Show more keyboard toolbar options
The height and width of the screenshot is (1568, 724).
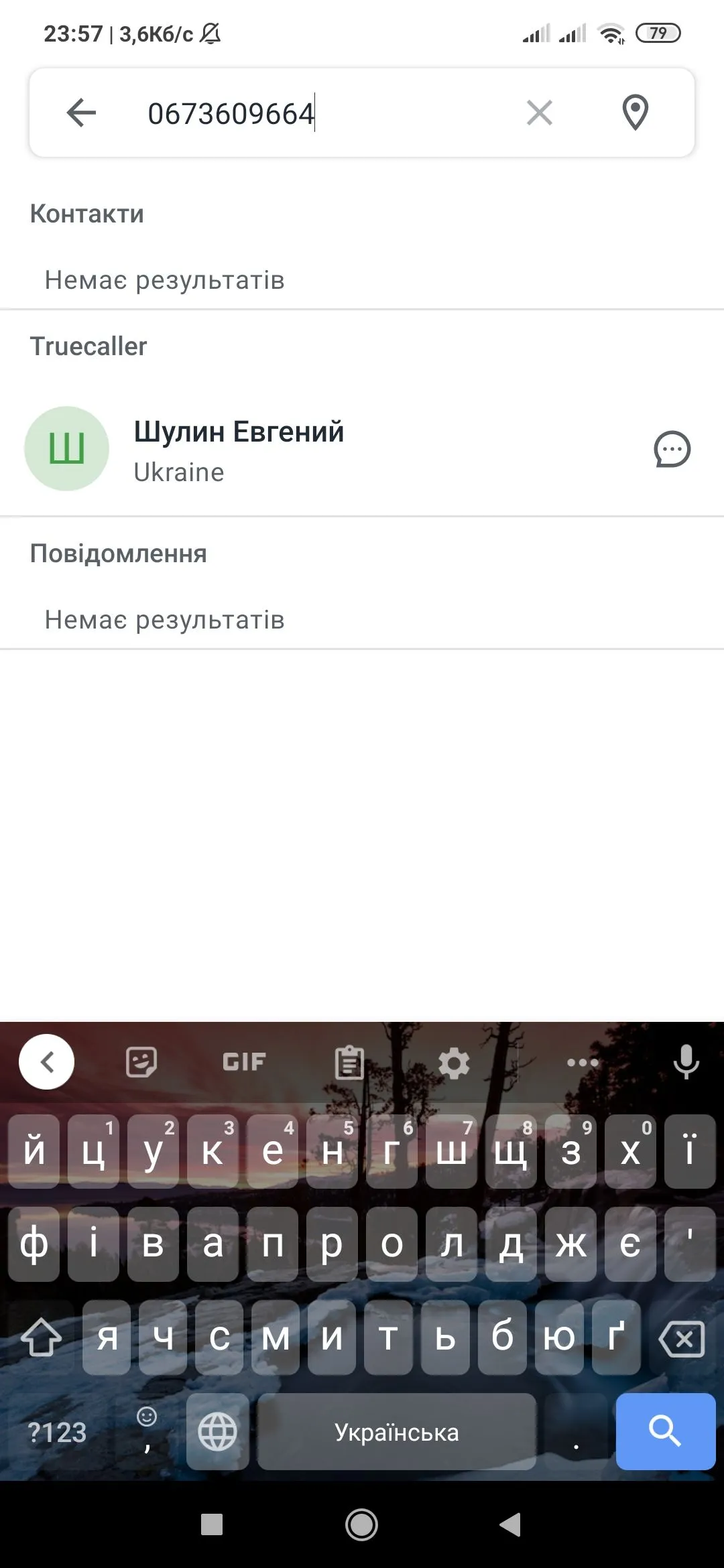coord(583,1062)
